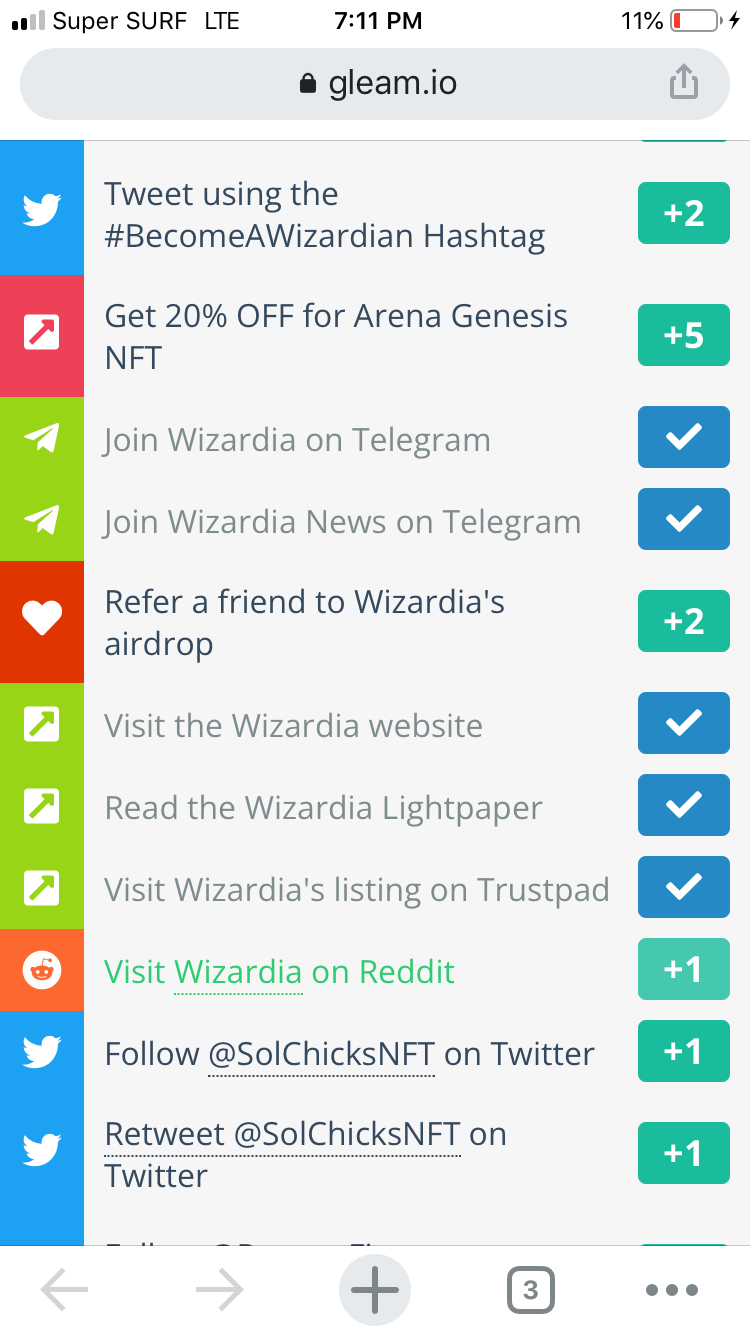Screen dimensions: 750x1334
Task: Open Retweet @SolChicksNFT on Twitter entry
Action: coord(375,1154)
